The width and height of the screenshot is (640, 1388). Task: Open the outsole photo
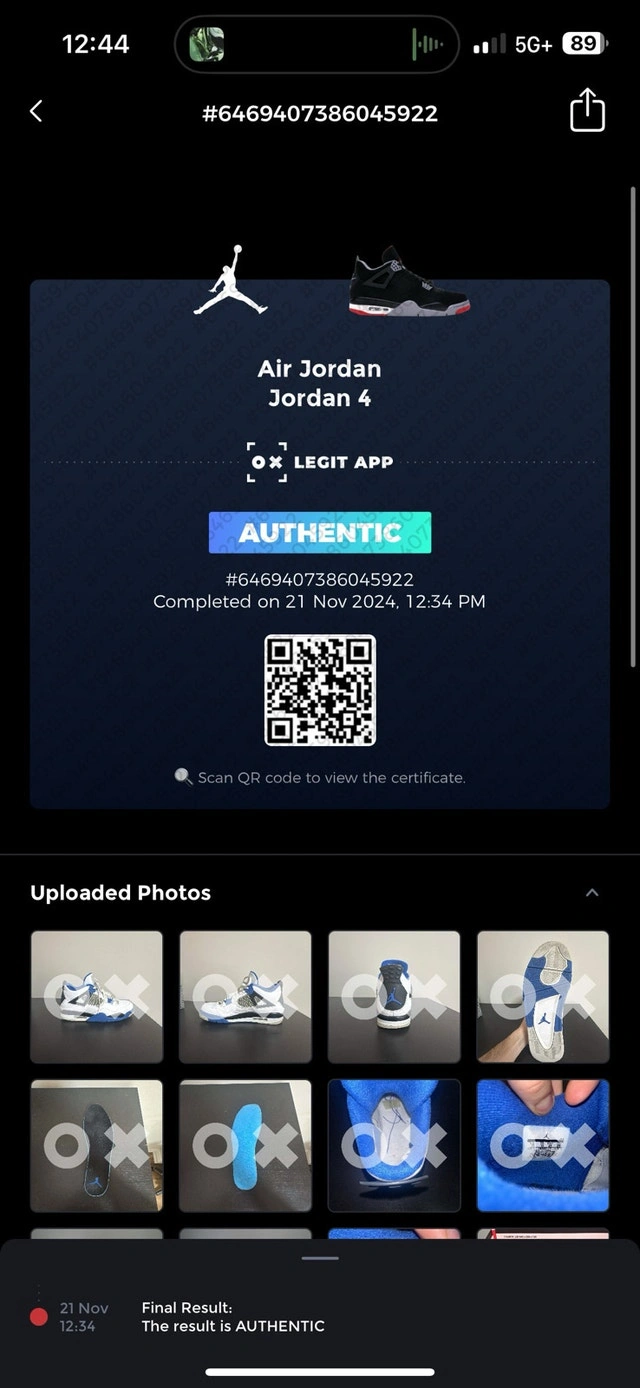[543, 996]
